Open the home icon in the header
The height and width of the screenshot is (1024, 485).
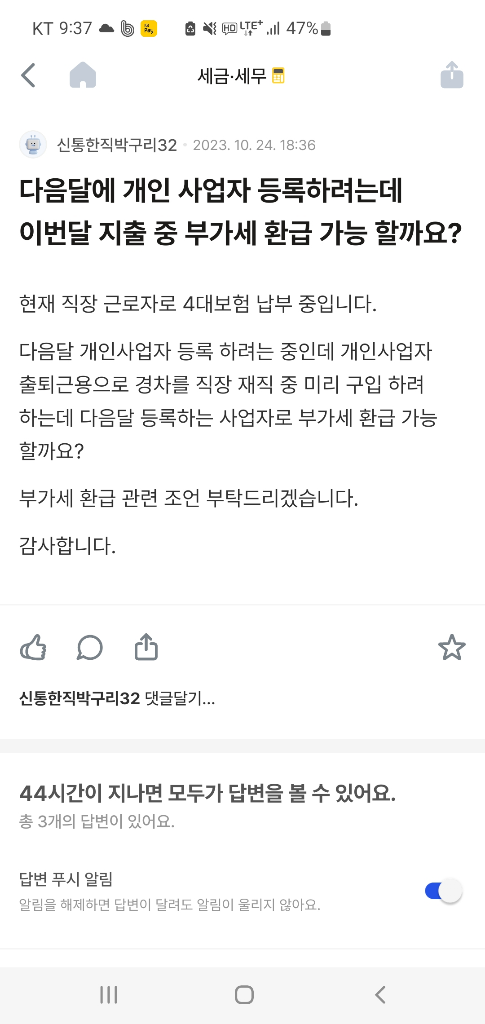click(x=83, y=75)
